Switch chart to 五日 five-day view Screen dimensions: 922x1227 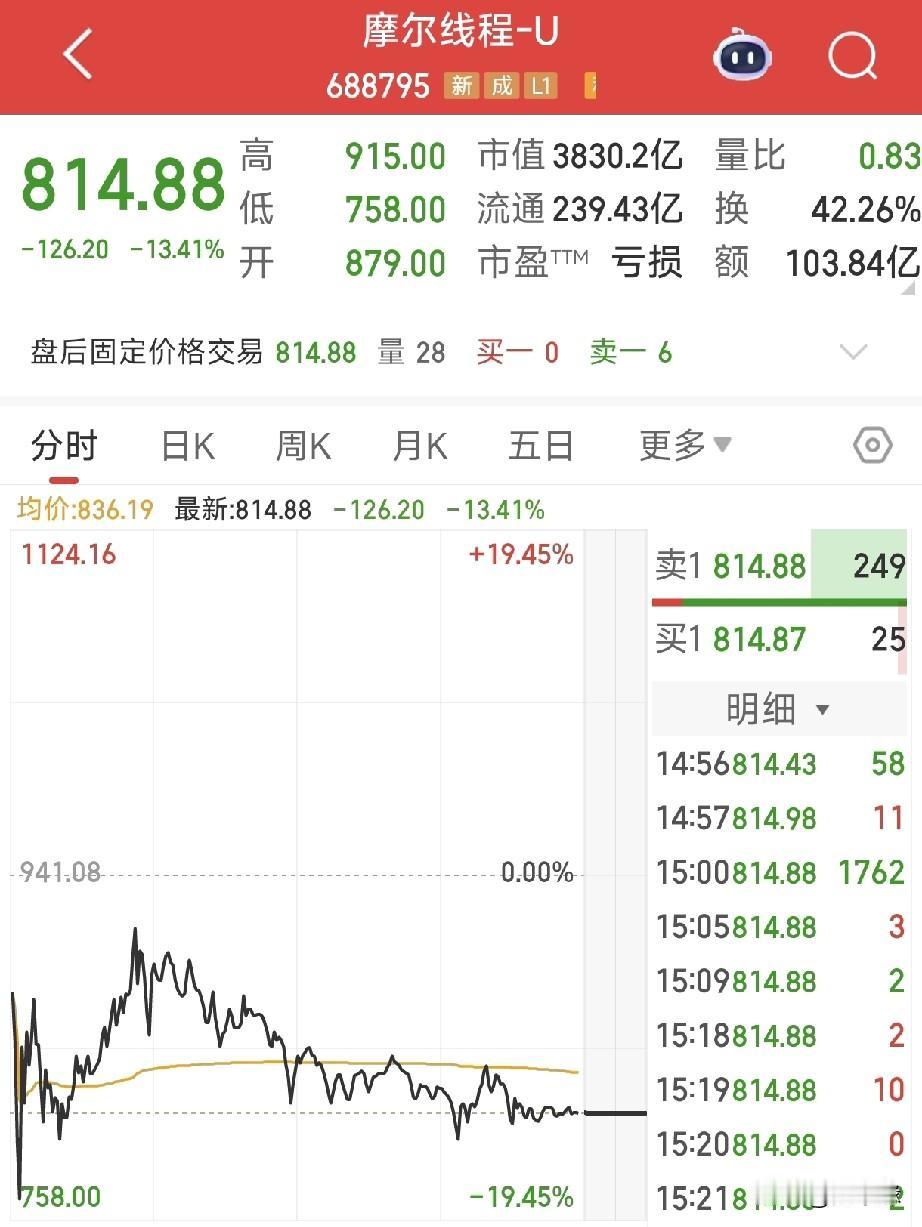coord(540,445)
